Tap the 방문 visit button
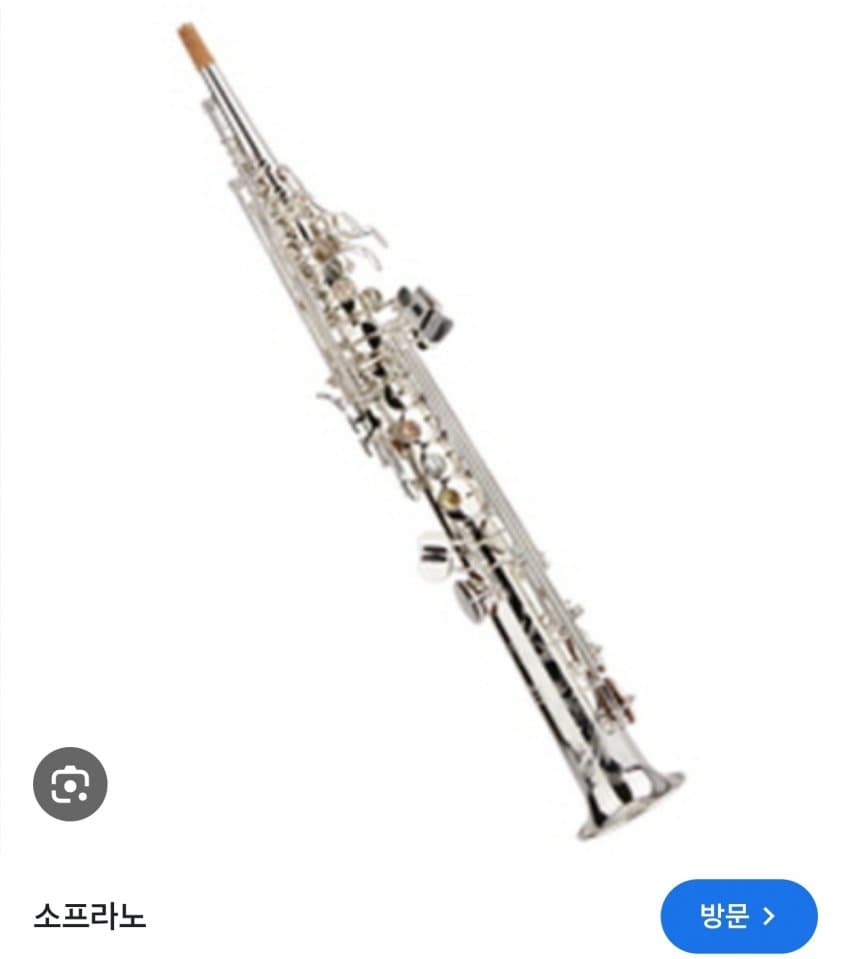This screenshot has height=959, width=850. (x=738, y=916)
